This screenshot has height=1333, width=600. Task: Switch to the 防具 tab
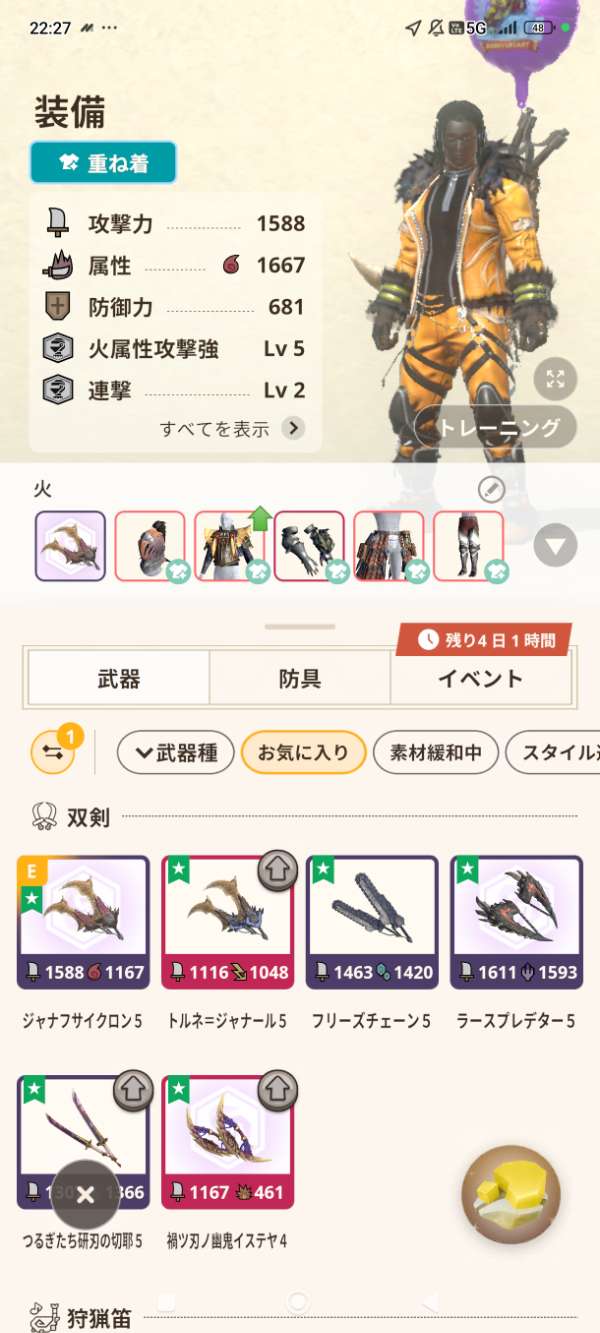(299, 680)
